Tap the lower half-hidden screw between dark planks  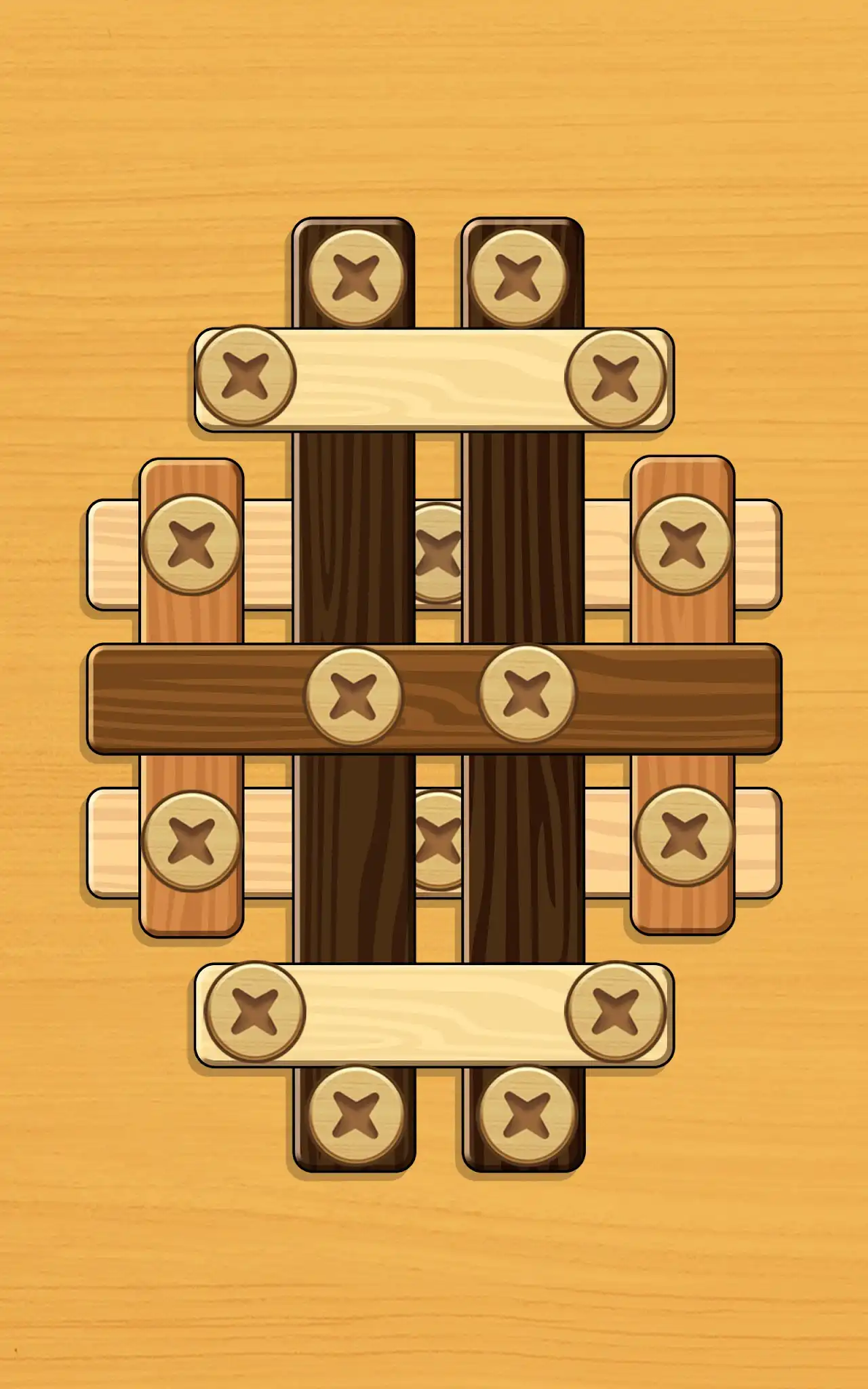[x=439, y=840]
